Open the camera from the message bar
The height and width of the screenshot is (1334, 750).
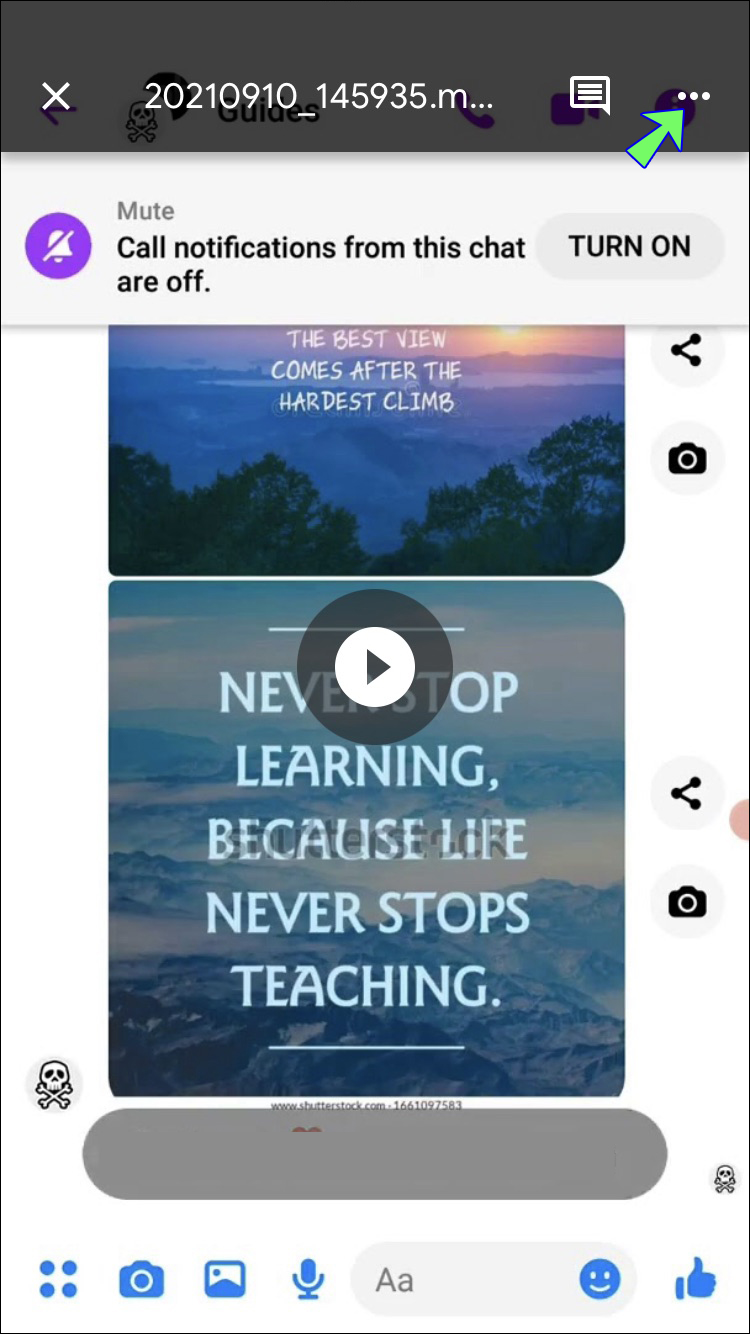point(142,1279)
